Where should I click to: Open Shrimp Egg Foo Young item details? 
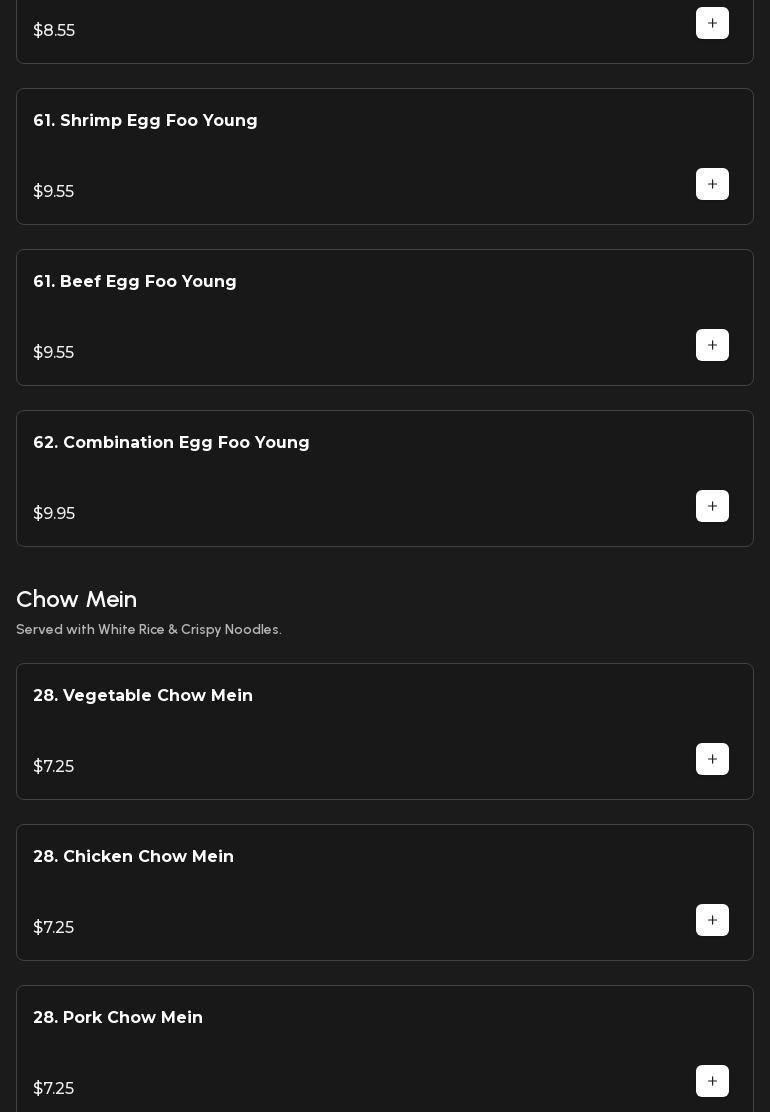pos(146,121)
